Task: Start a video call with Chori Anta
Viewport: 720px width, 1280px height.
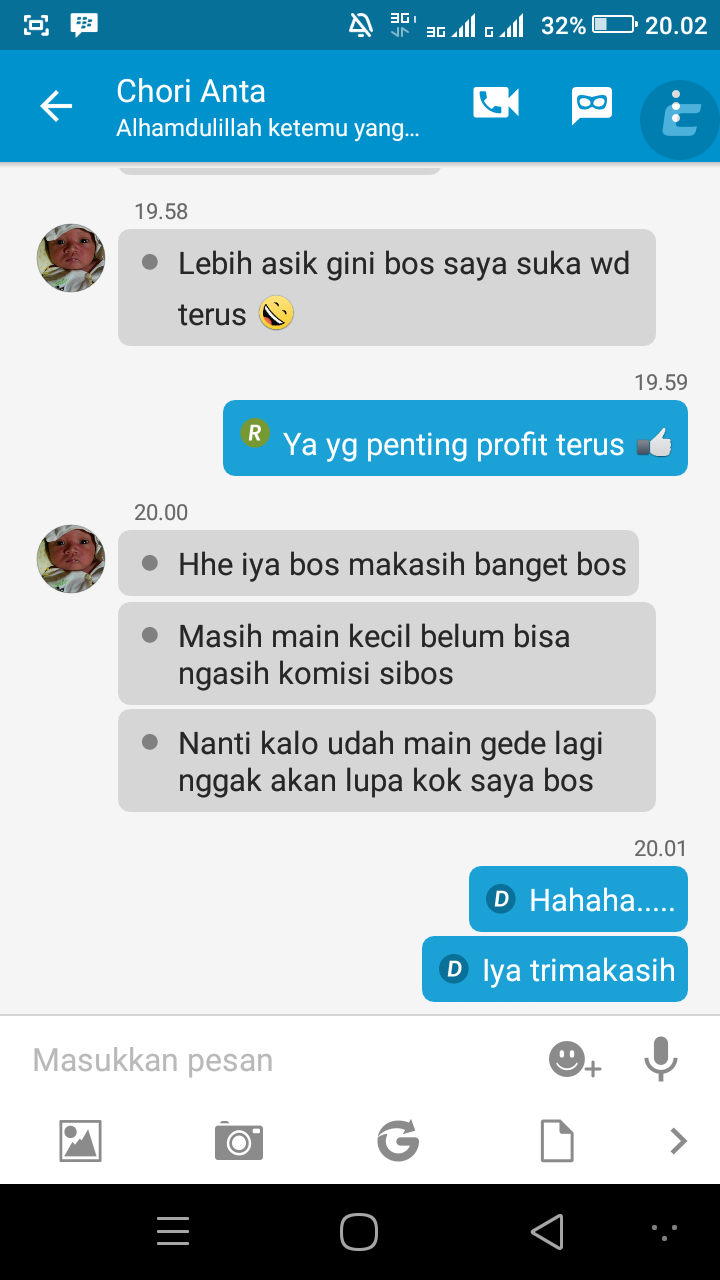Action: (496, 103)
